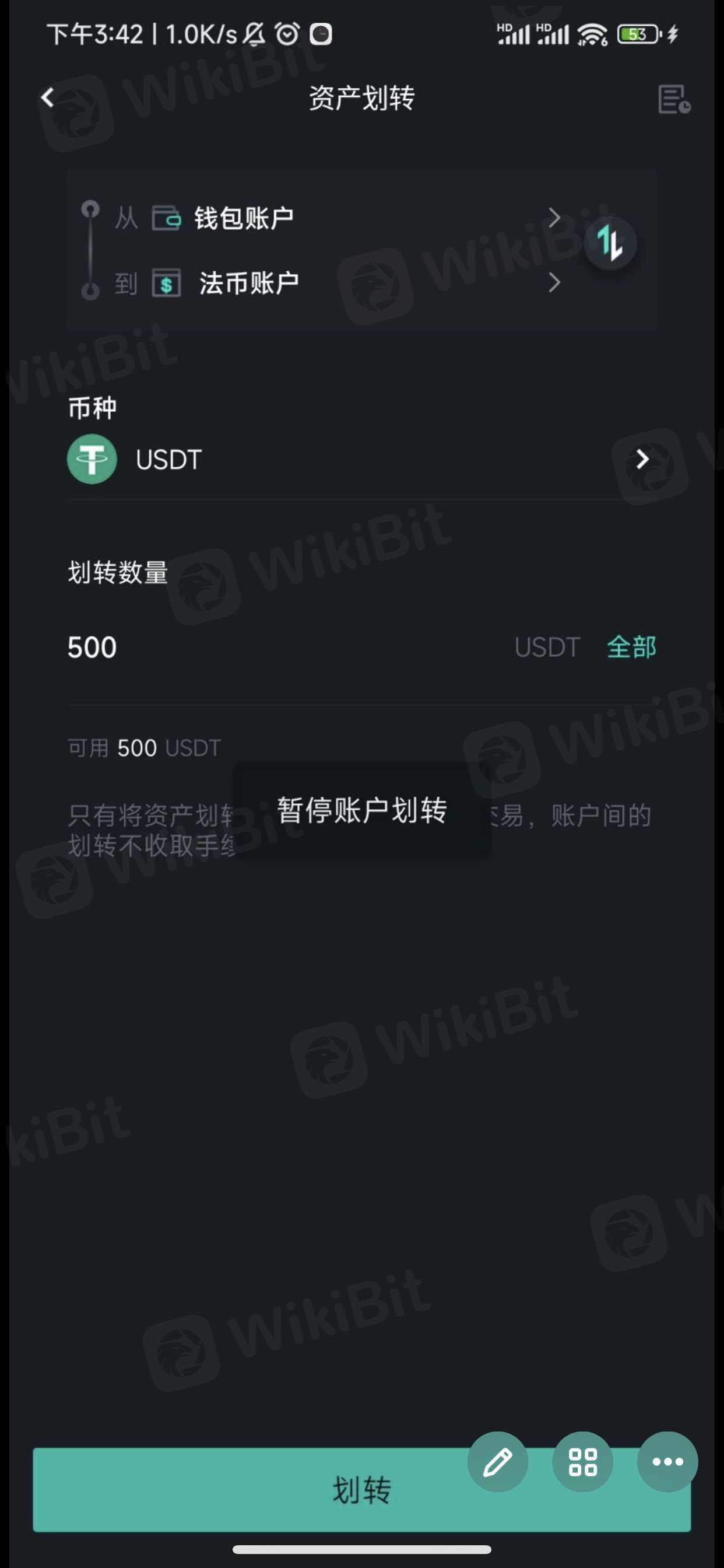Select 全部 to transfer the full balance
The image size is (724, 1568).
[631, 647]
